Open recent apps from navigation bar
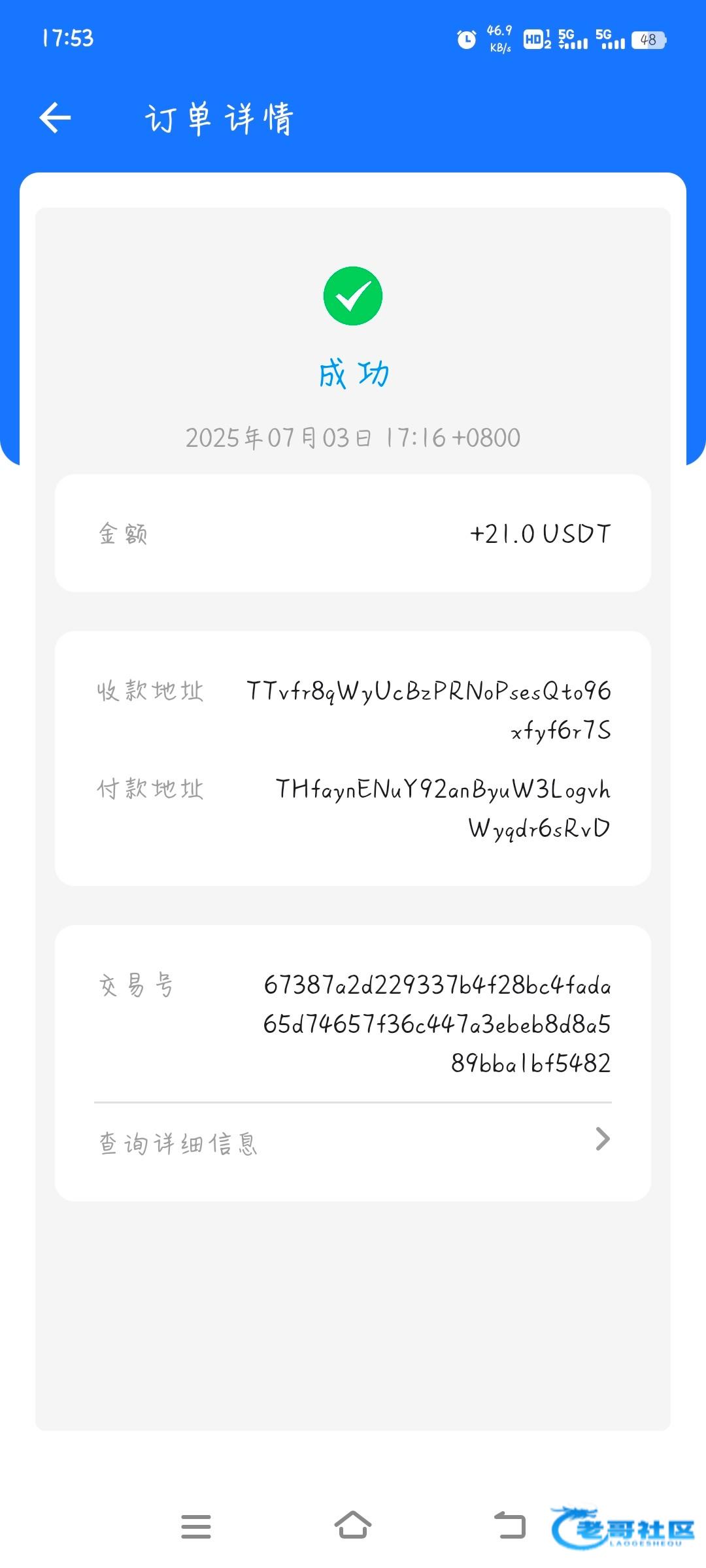This screenshot has width=706, height=1568. pyautogui.click(x=196, y=1526)
